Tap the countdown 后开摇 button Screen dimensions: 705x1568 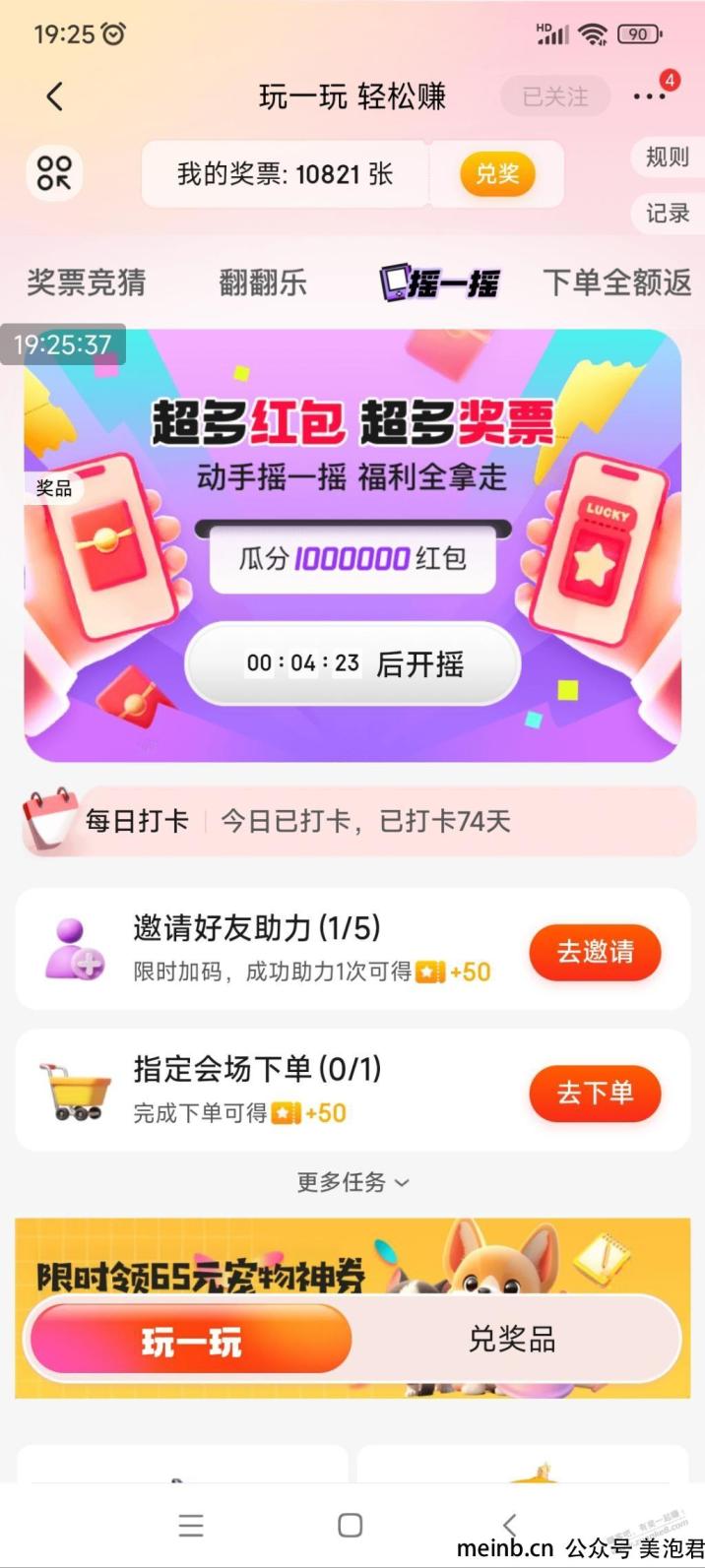click(x=352, y=664)
